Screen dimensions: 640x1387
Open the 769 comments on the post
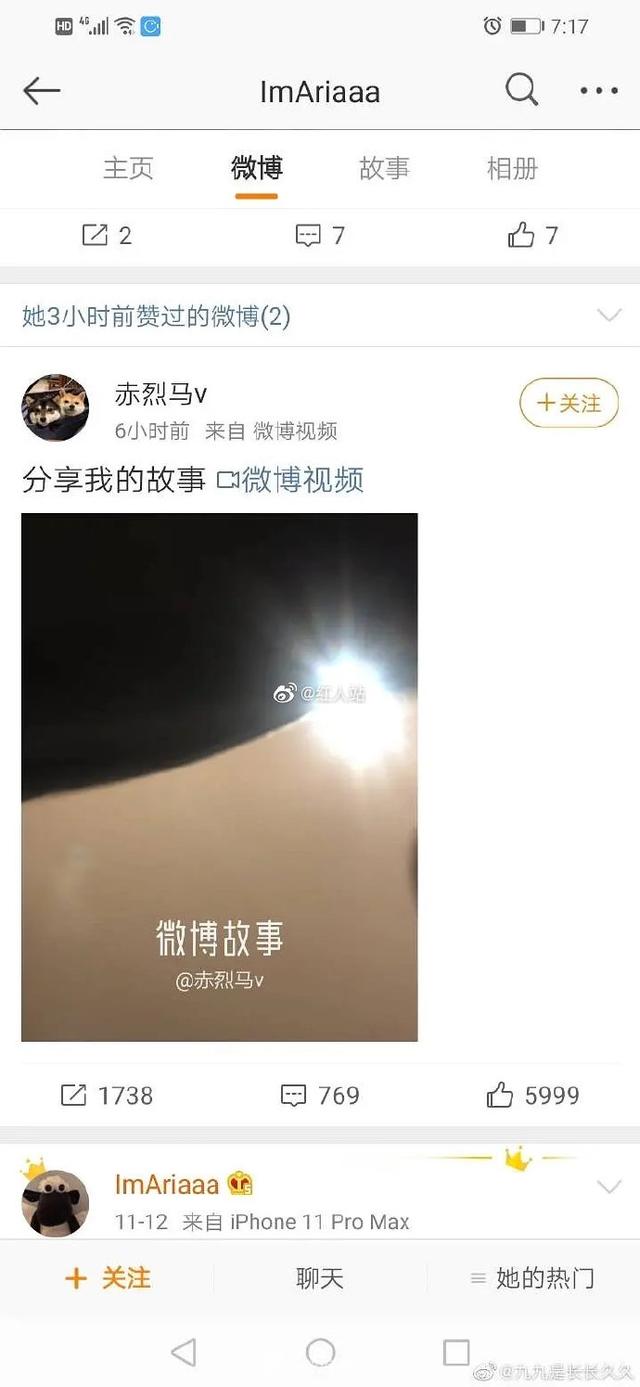[x=320, y=1095]
